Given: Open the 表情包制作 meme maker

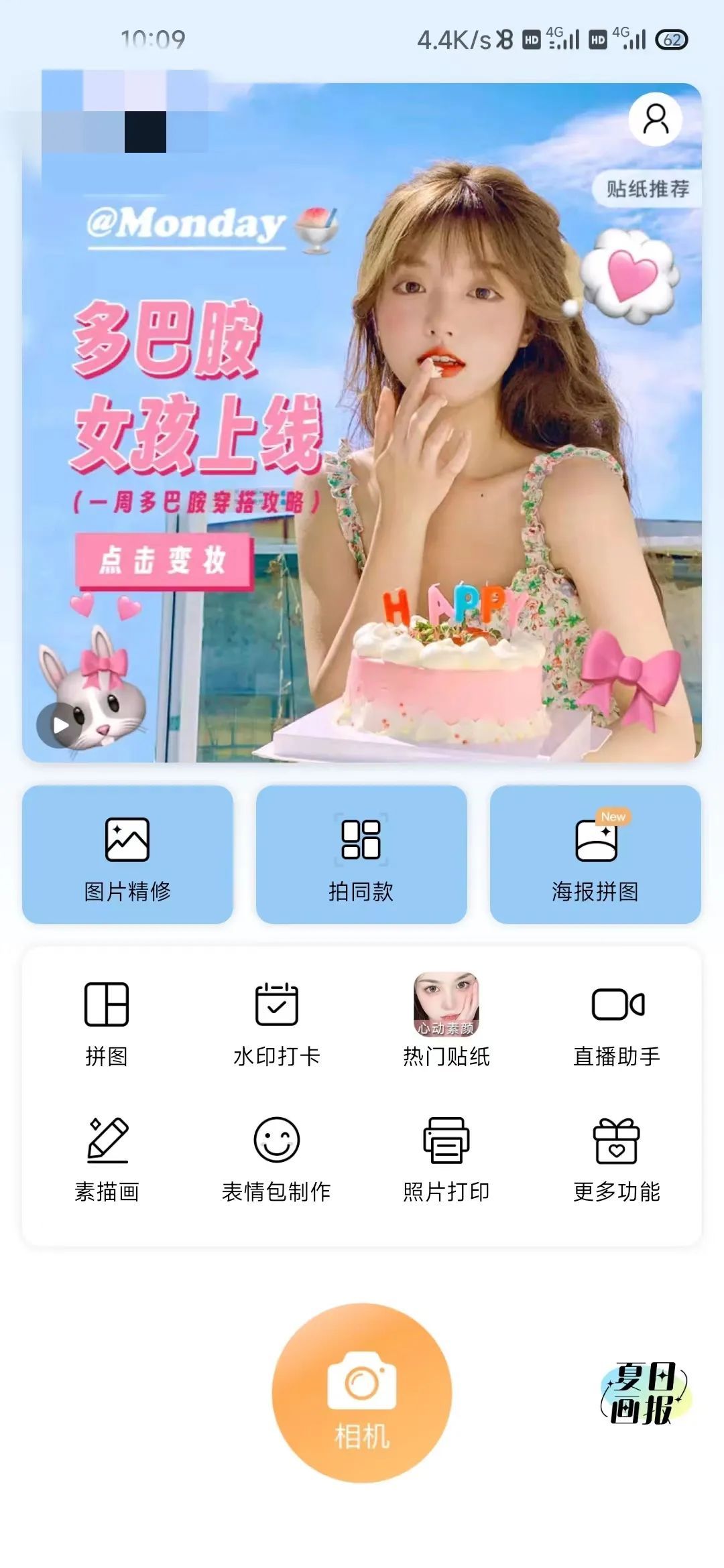Looking at the screenshot, I should click(277, 1156).
